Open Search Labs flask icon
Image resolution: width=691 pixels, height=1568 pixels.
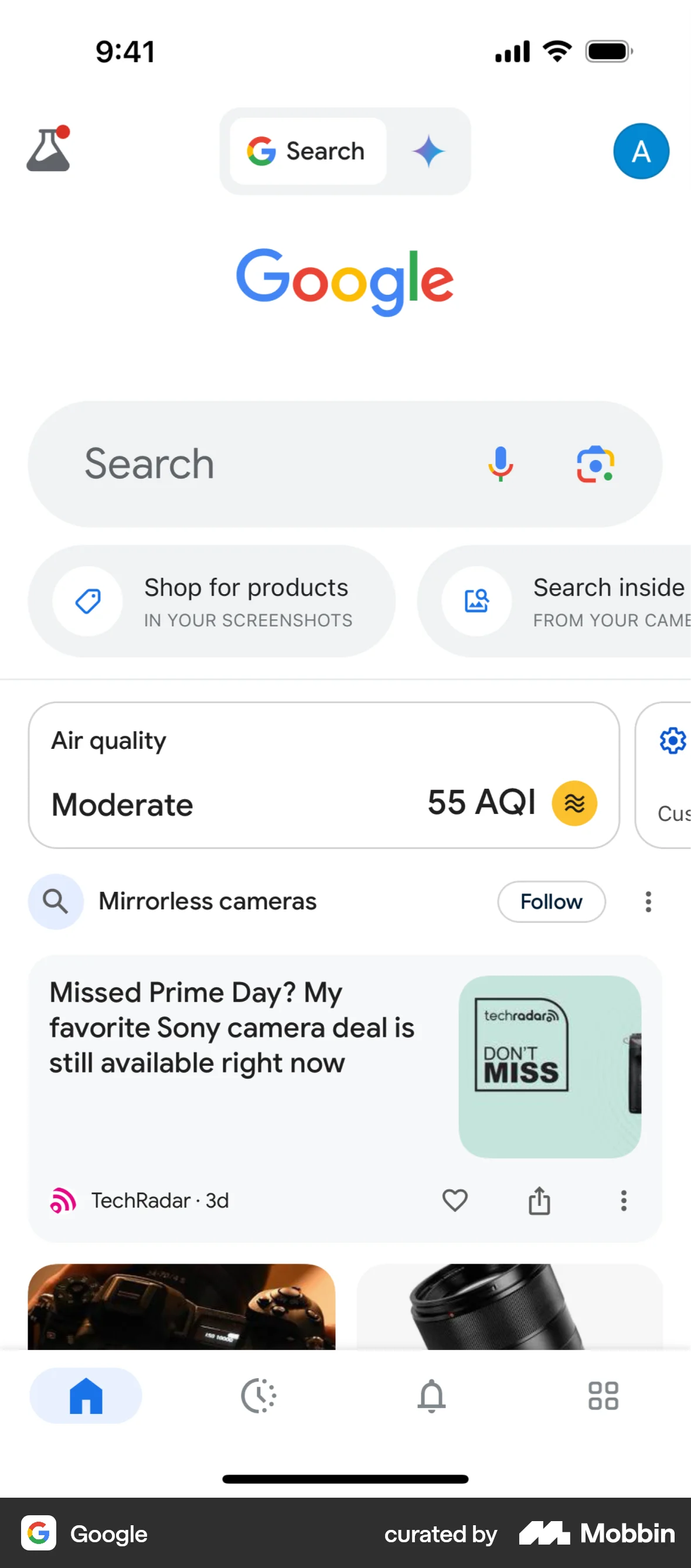coord(49,151)
